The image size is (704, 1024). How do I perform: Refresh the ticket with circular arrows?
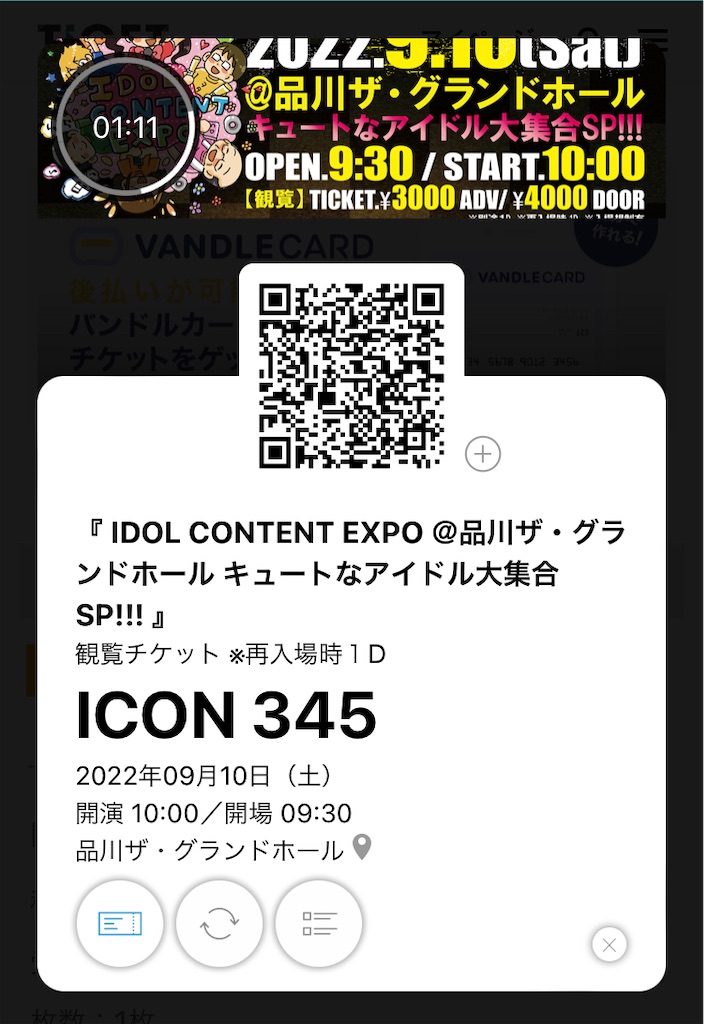(x=219, y=924)
